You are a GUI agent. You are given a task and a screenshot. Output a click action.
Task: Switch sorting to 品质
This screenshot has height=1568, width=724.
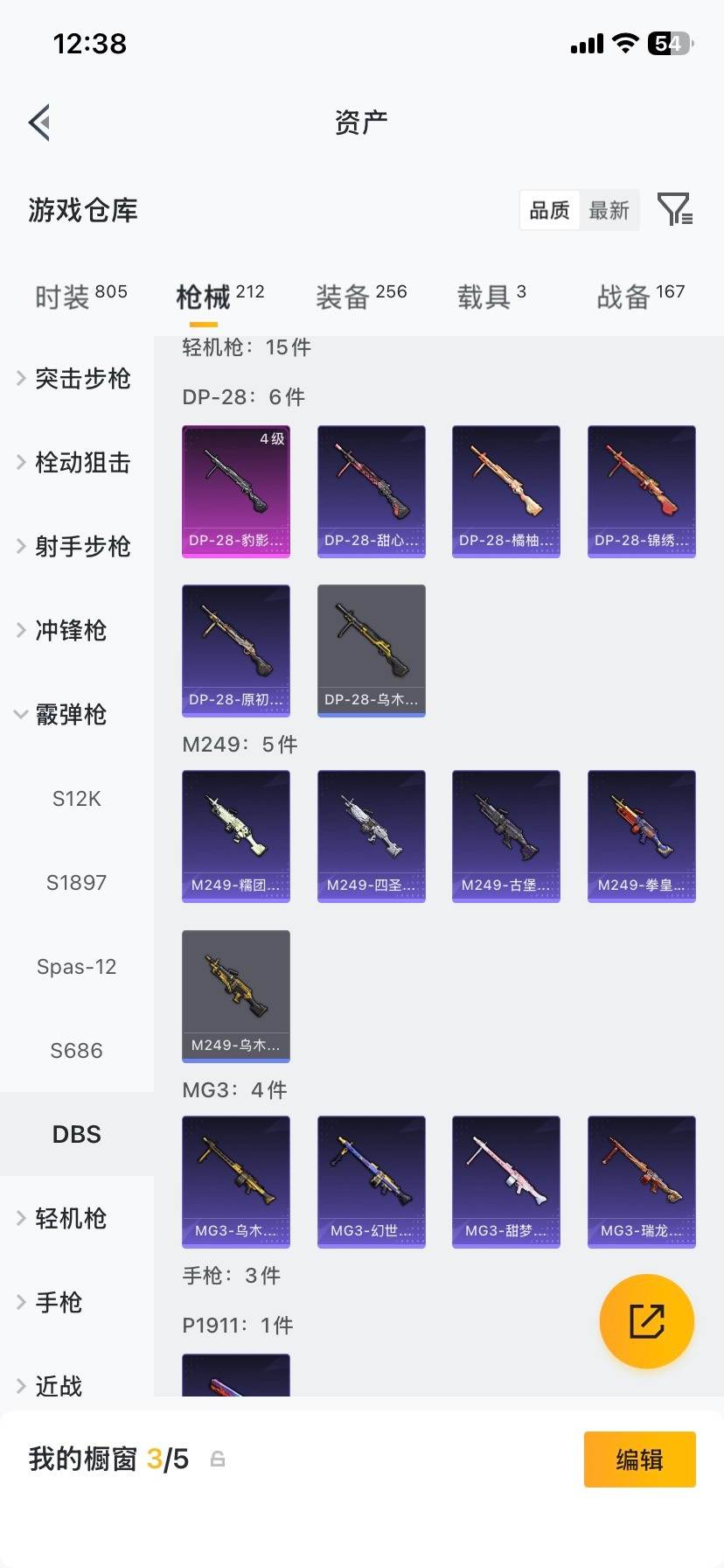coord(548,210)
